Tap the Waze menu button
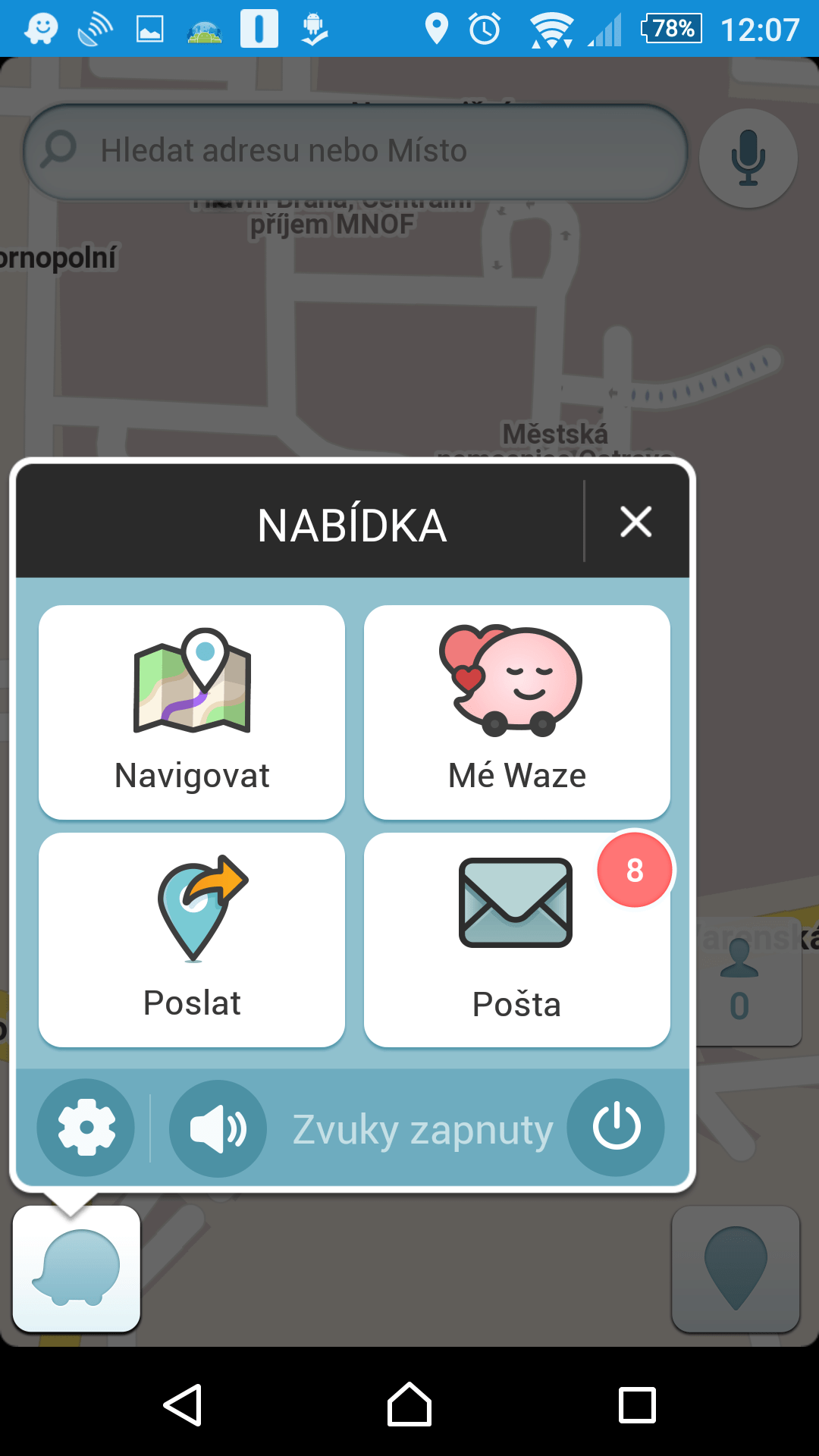 coord(77,1268)
